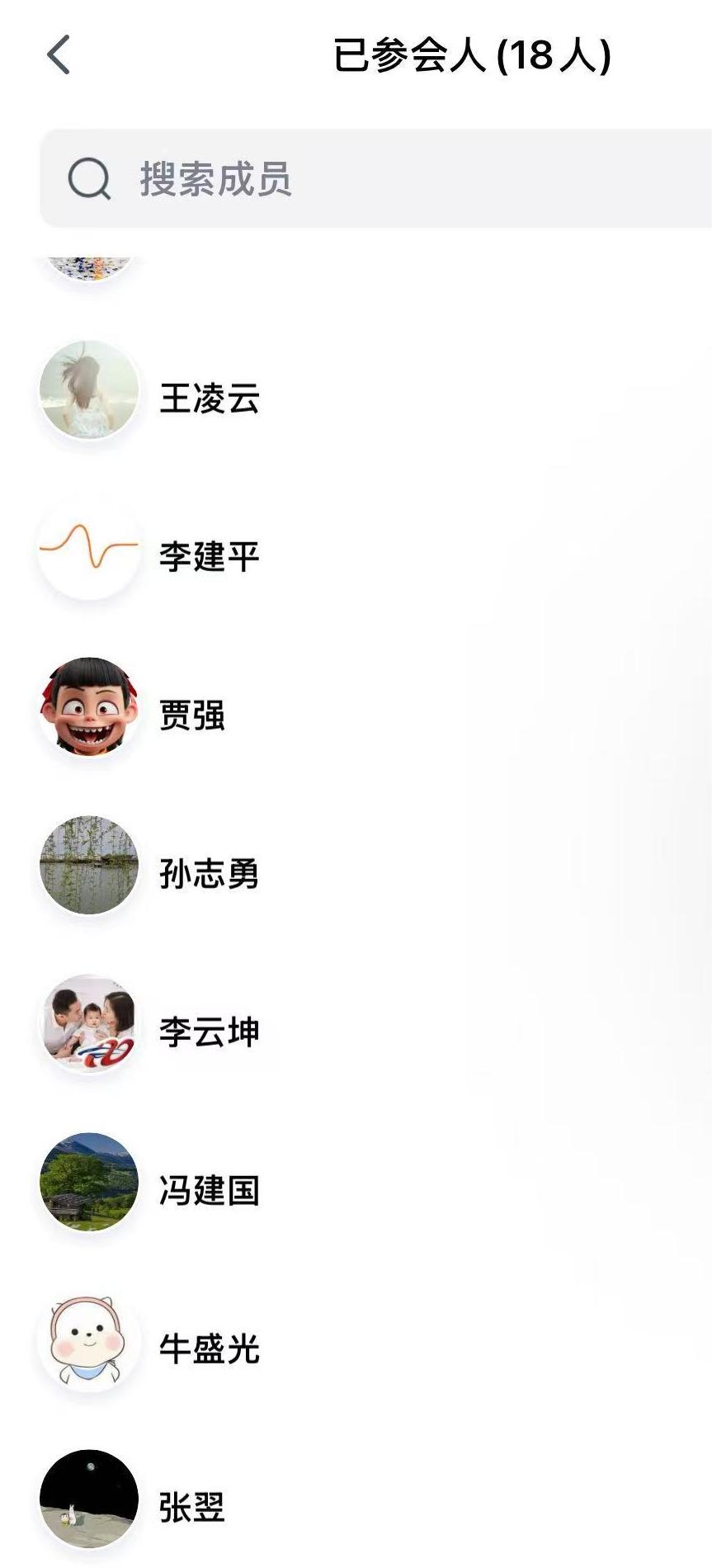Open 冯建国's member row
The height and width of the screenshot is (1568, 712).
210,1190
